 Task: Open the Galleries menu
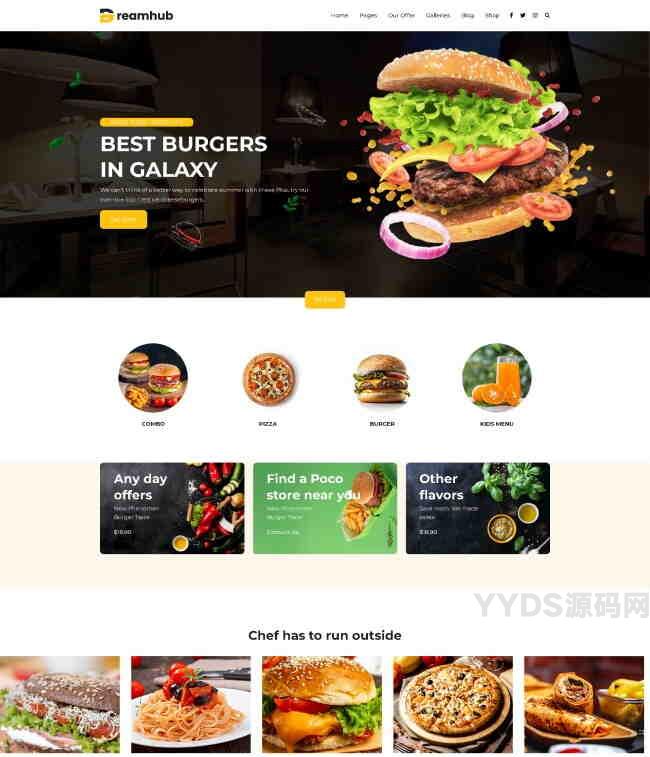437,15
